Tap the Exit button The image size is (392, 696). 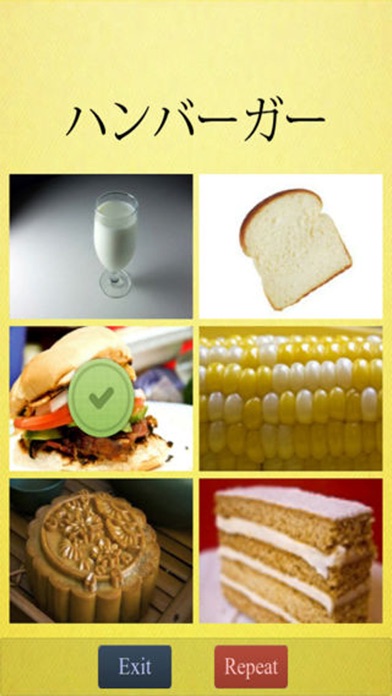click(135, 666)
